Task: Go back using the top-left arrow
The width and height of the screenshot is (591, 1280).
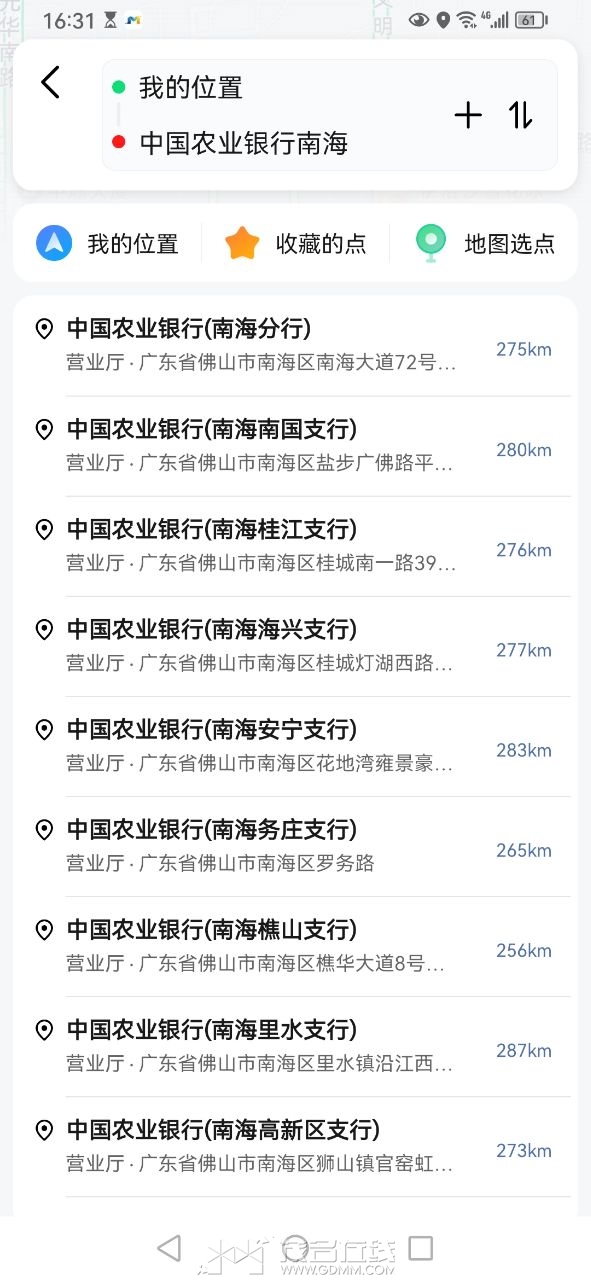Action: (51, 83)
